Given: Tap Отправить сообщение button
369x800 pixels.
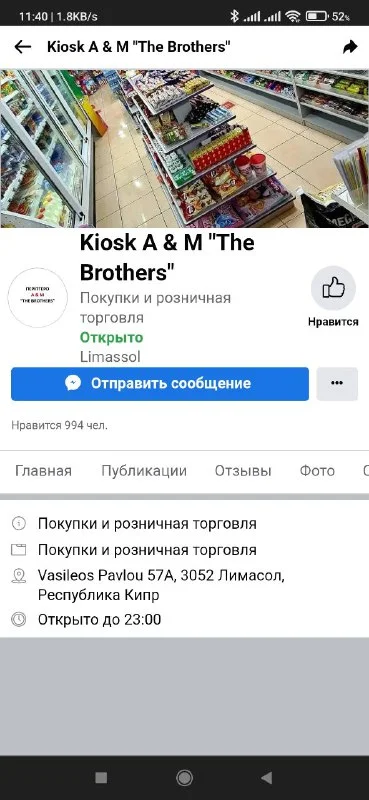Looking at the screenshot, I should tap(160, 384).
